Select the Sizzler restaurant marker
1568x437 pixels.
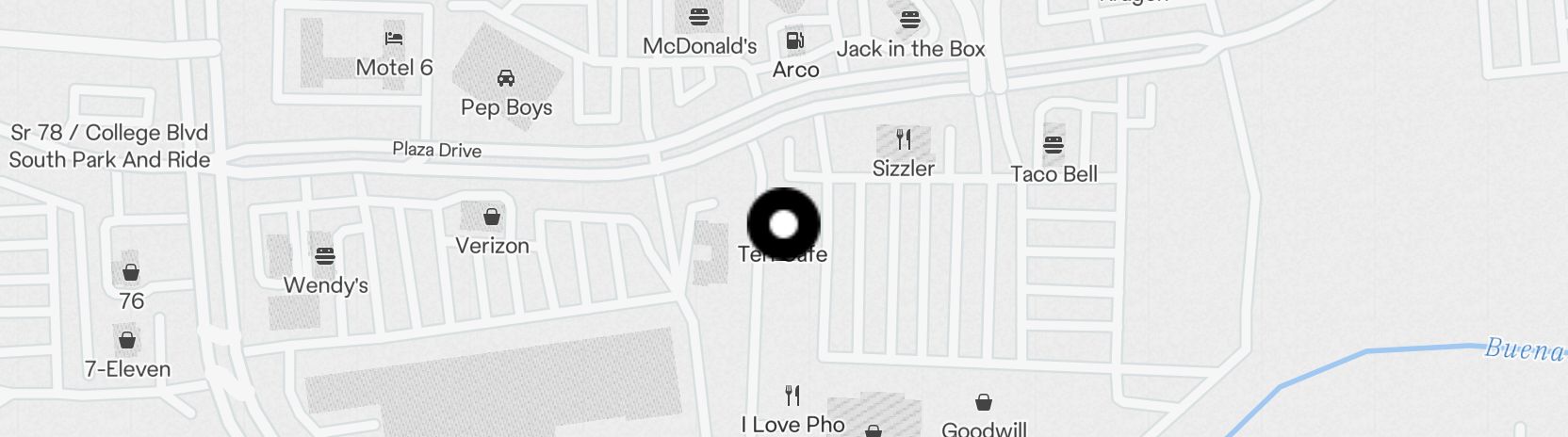(x=904, y=140)
